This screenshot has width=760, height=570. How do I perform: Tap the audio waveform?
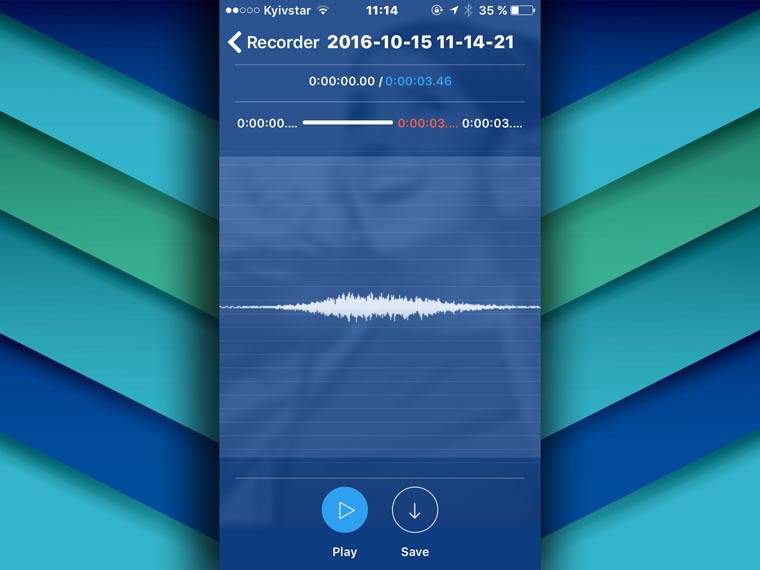379,306
